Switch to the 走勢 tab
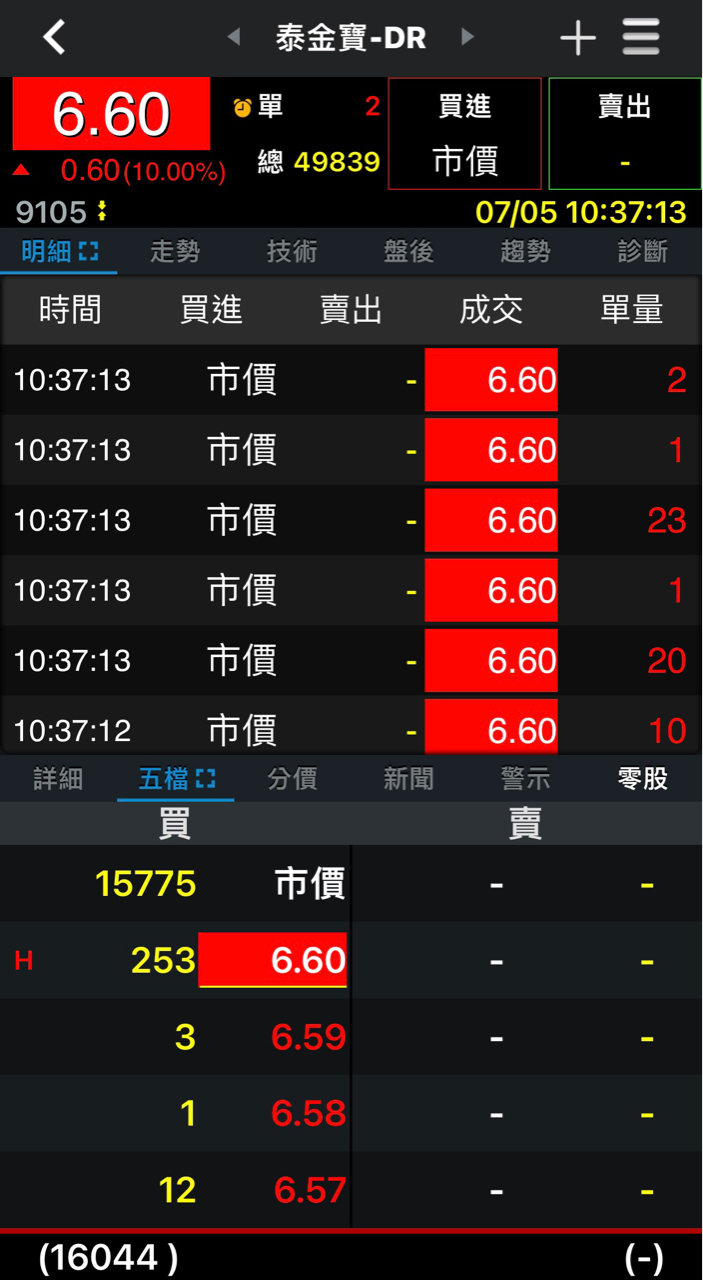The height and width of the screenshot is (1280, 703). 175,251
